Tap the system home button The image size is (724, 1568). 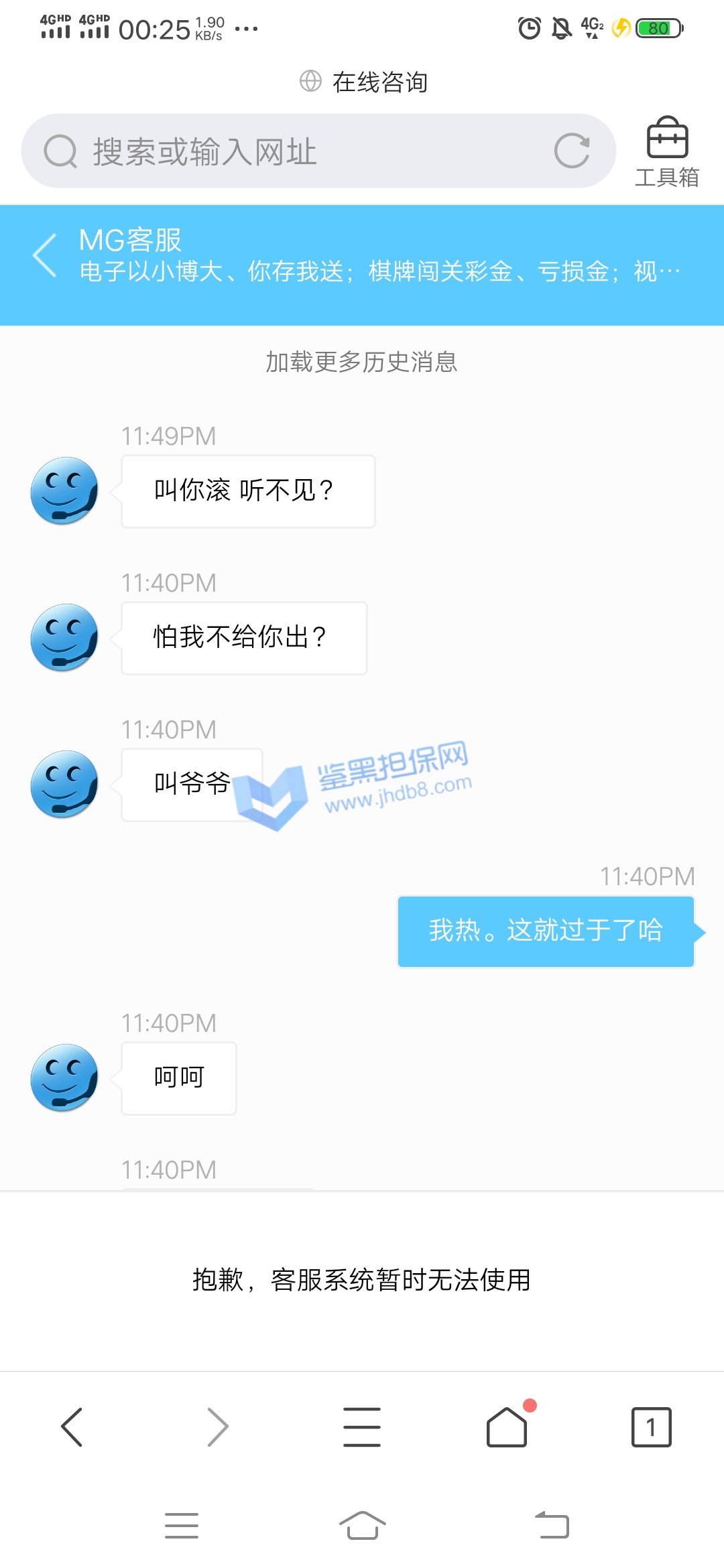362,1526
